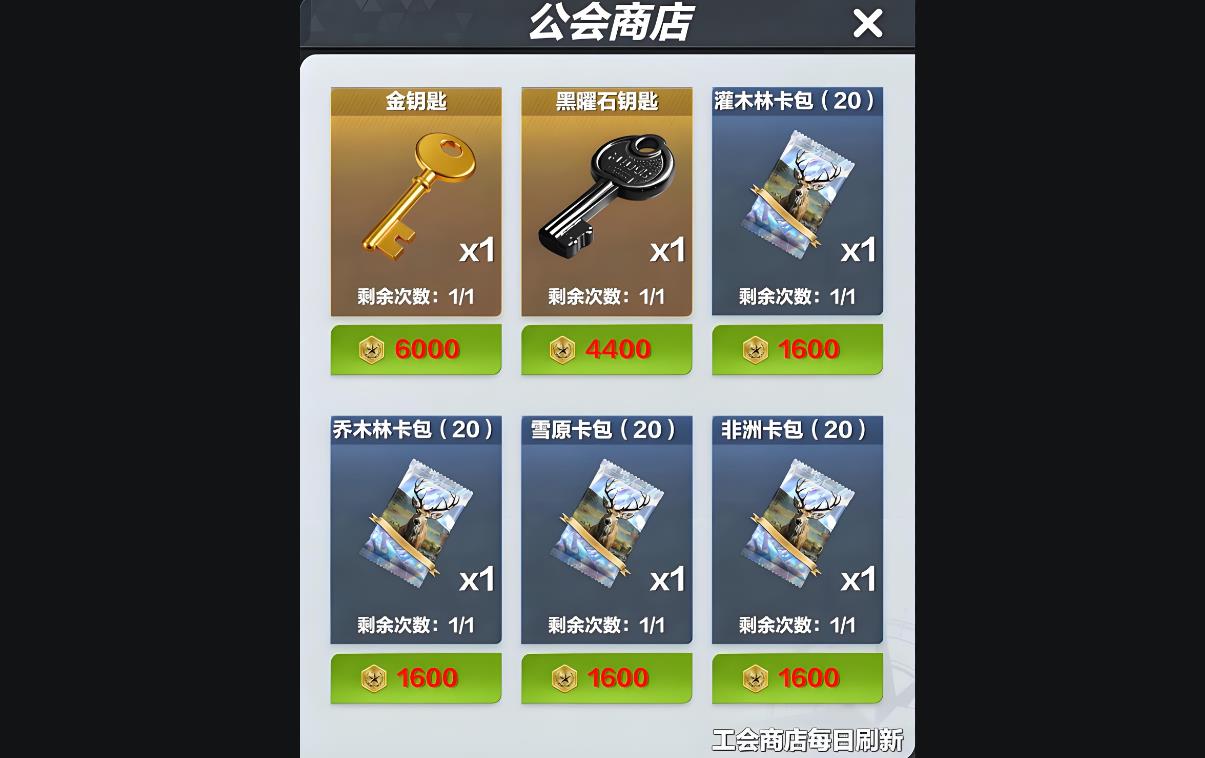Close the 公会商店 window
Viewport: 1205px width, 758px height.
point(867,23)
